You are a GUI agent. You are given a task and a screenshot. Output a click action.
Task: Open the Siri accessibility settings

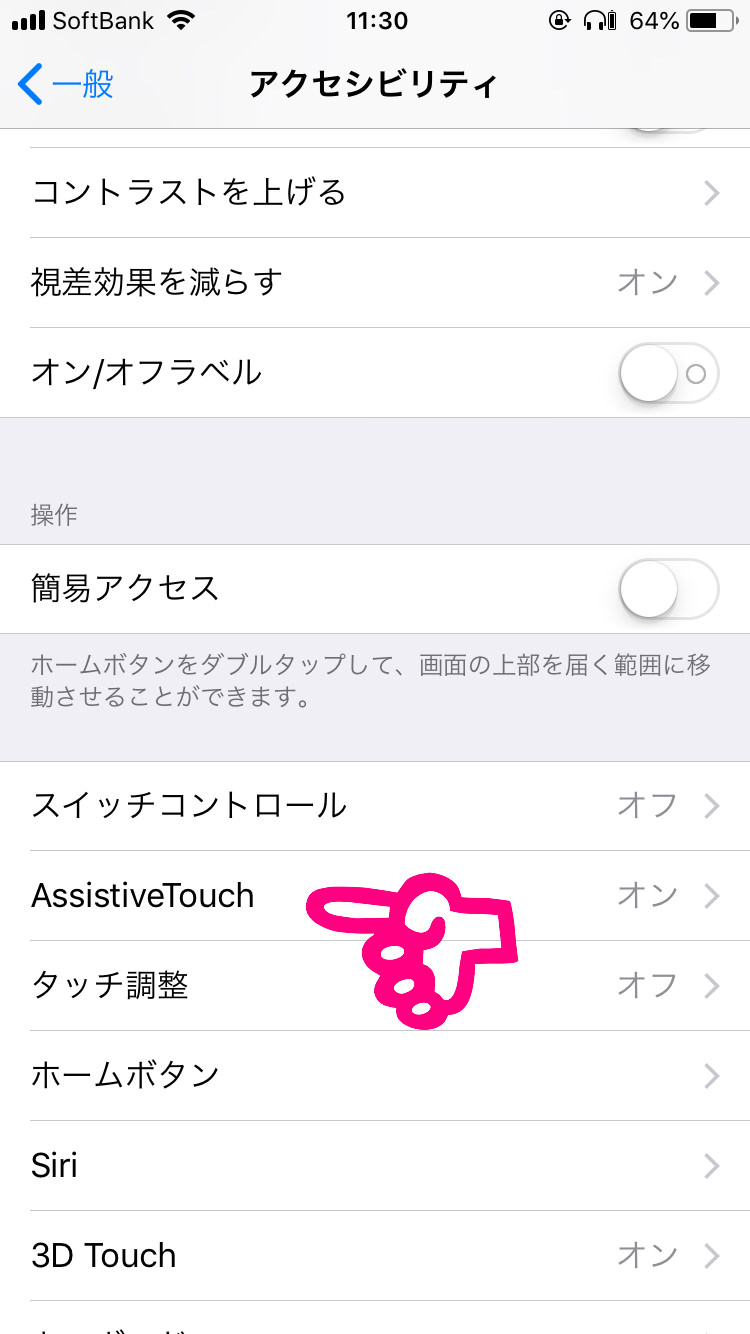pyautogui.click(x=375, y=1166)
